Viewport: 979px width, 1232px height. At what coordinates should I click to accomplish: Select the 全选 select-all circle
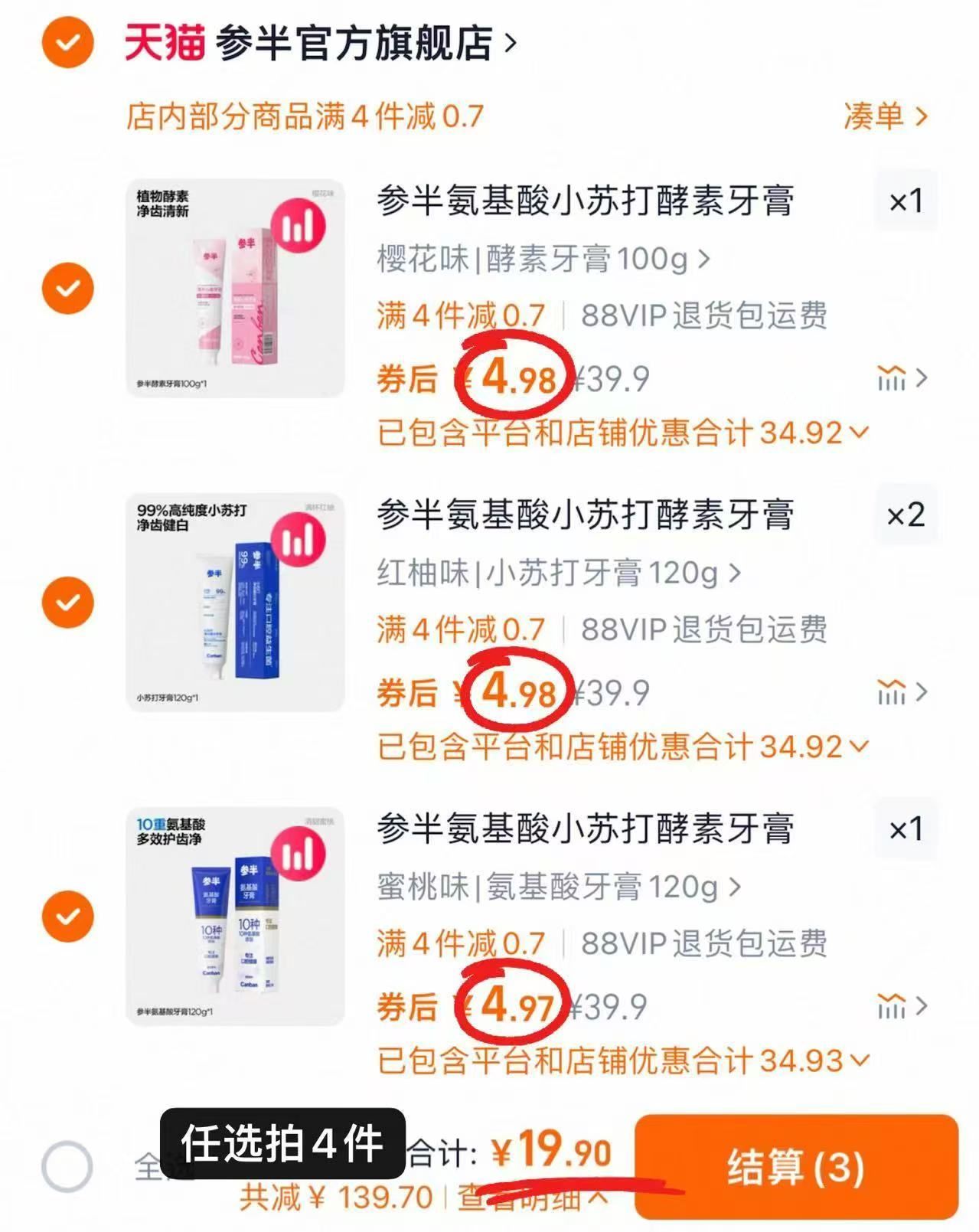coord(67,1165)
